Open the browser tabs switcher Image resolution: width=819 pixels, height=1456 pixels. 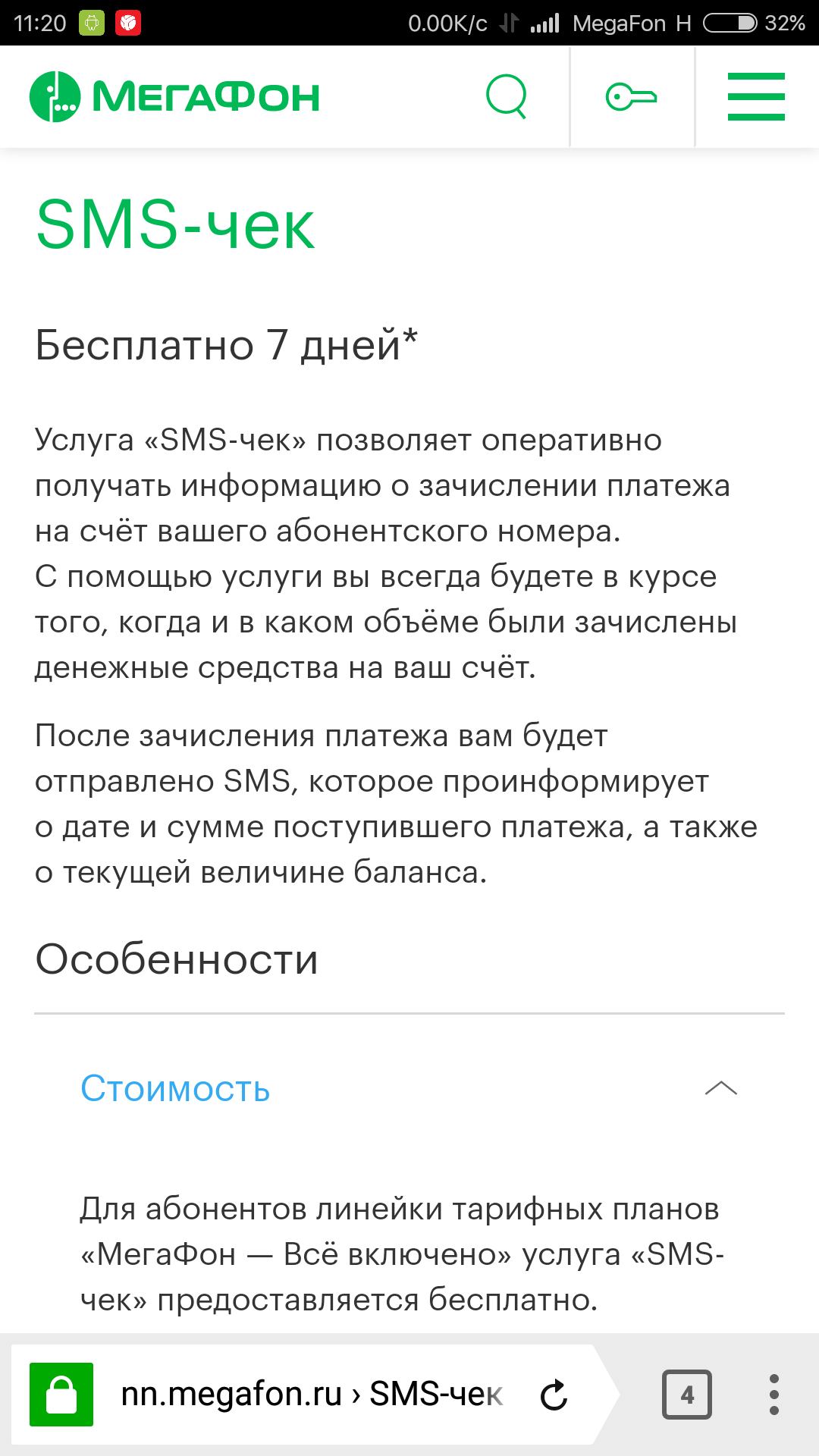[687, 1395]
